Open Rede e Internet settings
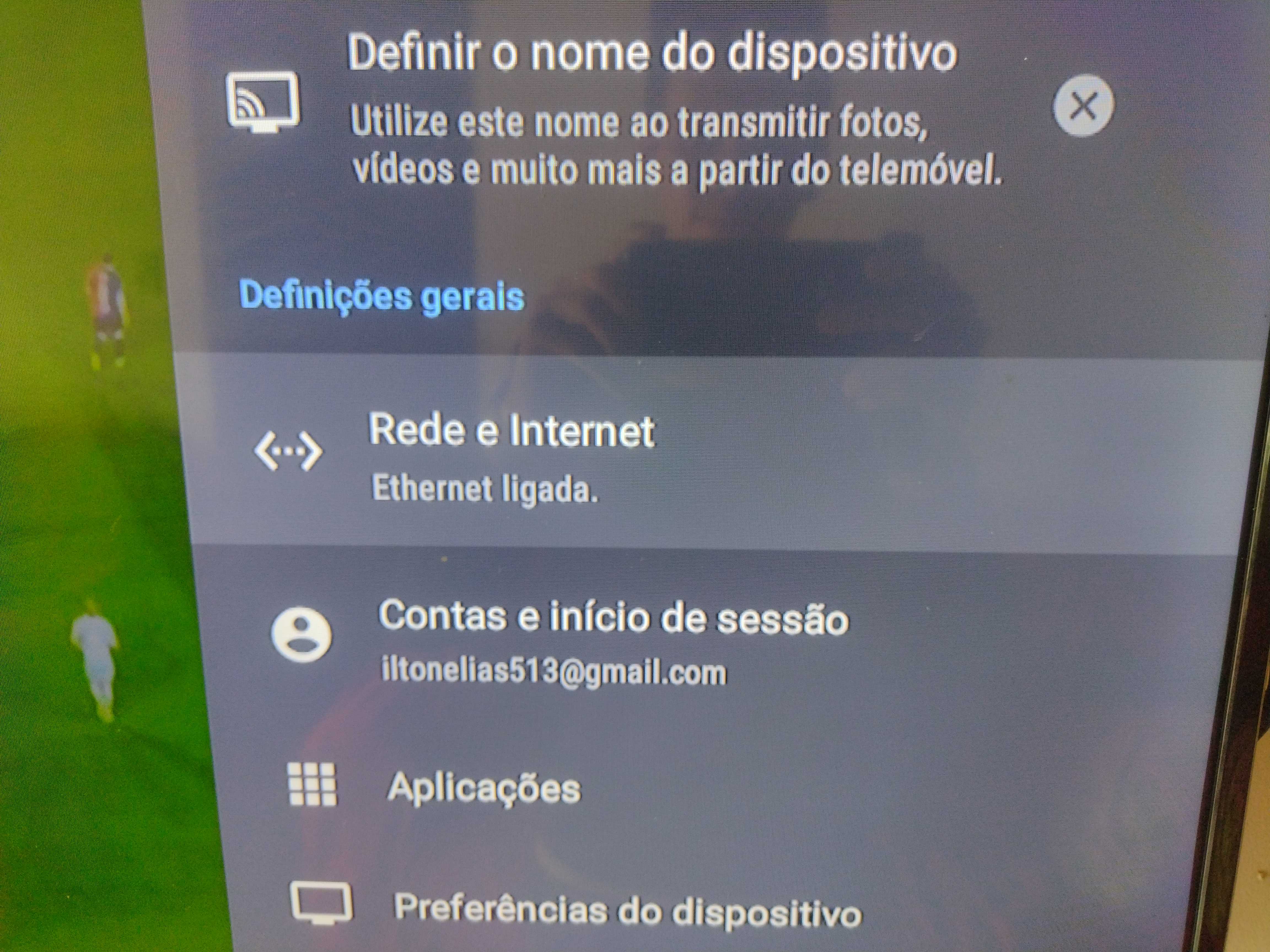 tap(511, 430)
